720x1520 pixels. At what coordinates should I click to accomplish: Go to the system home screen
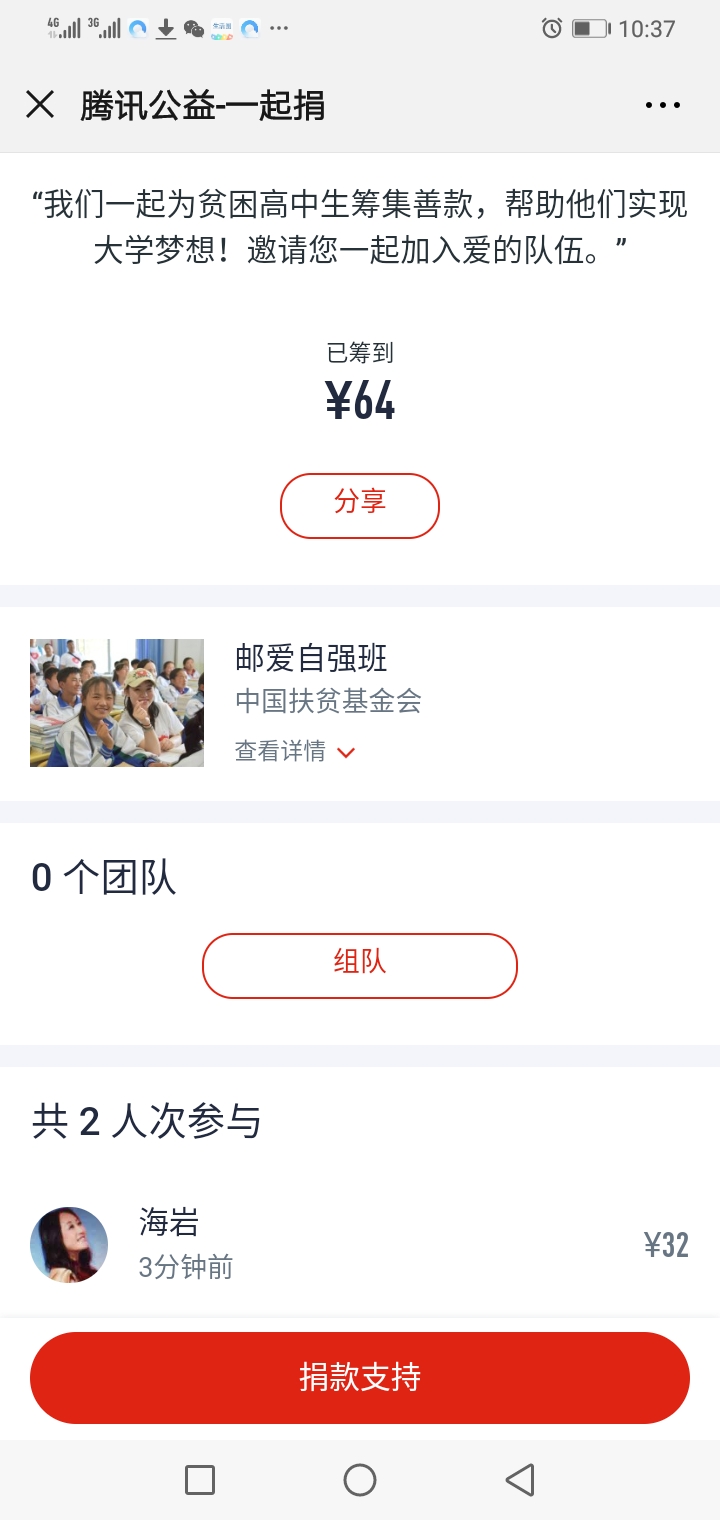[360, 1479]
